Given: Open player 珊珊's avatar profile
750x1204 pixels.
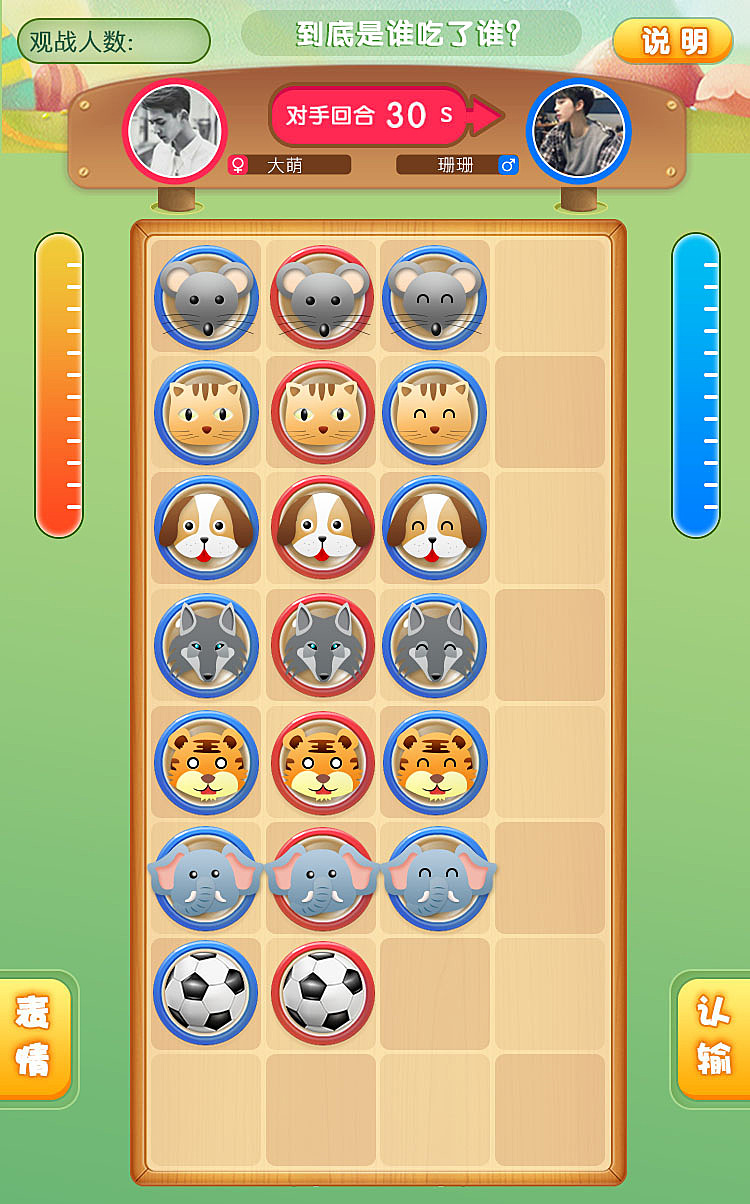Looking at the screenshot, I should 578,131.
